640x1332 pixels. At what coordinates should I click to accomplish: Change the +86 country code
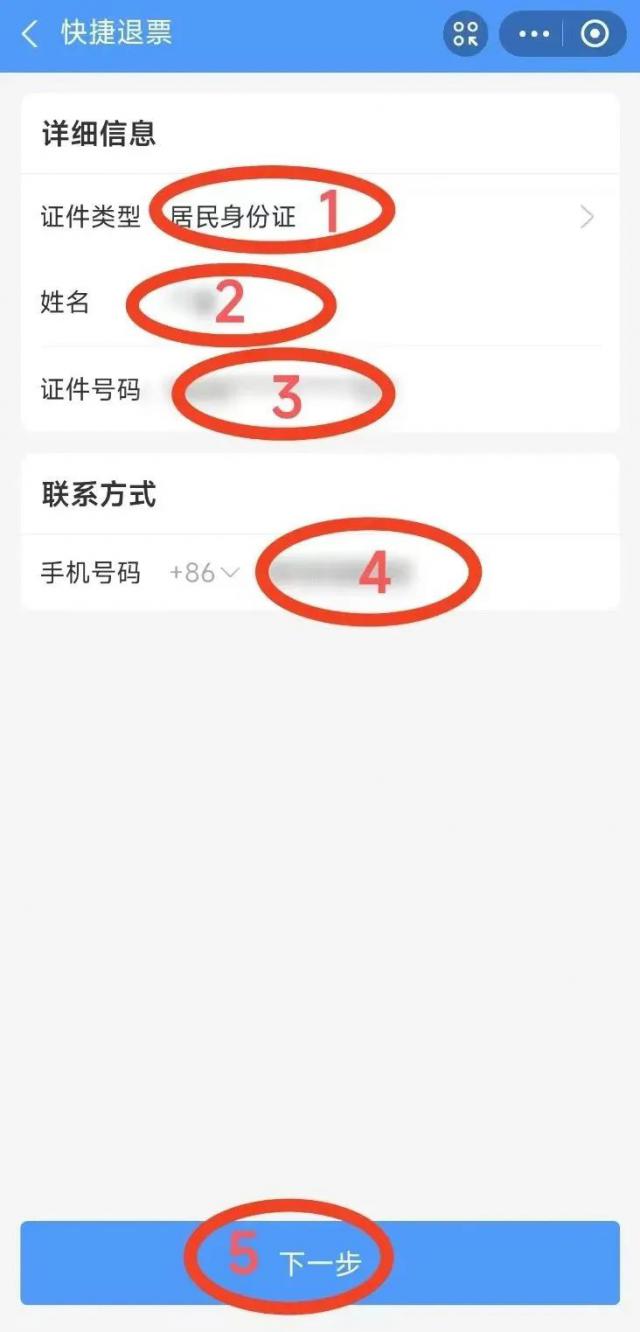pyautogui.click(x=204, y=573)
